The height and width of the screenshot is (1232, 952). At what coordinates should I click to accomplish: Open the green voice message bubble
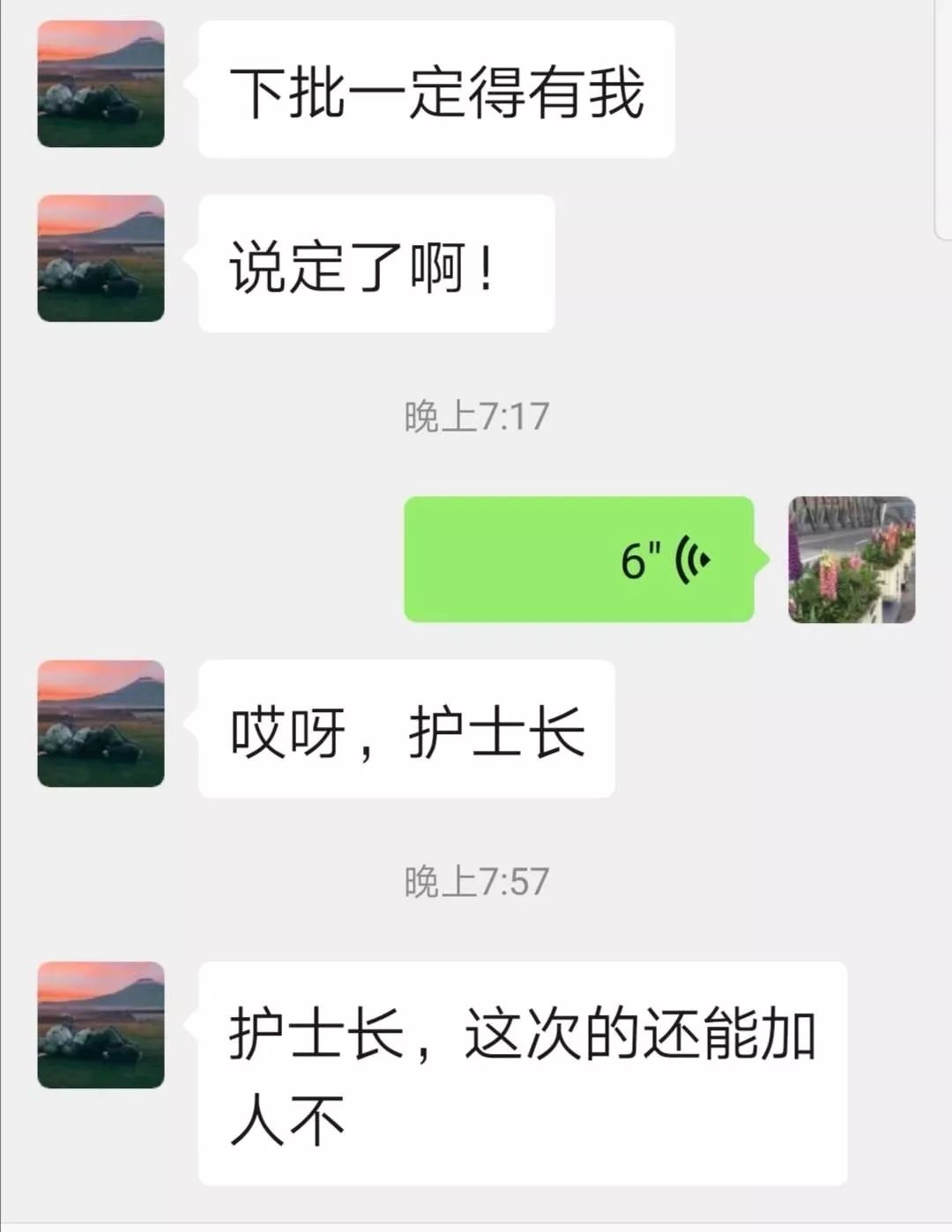coord(577,557)
